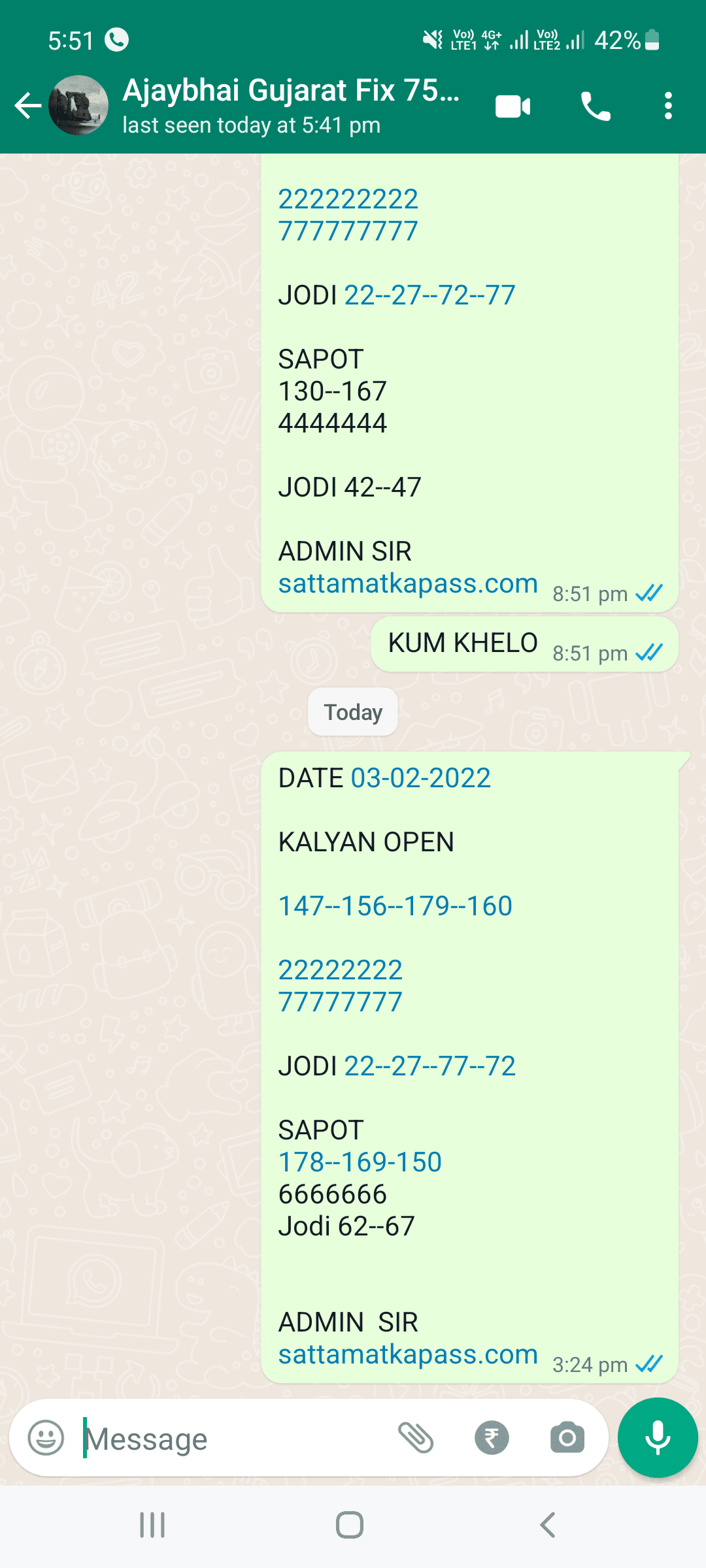Open sattamatkapass.com link sent at 8:51 pm
Screen dimensions: 706x1568
(x=408, y=583)
